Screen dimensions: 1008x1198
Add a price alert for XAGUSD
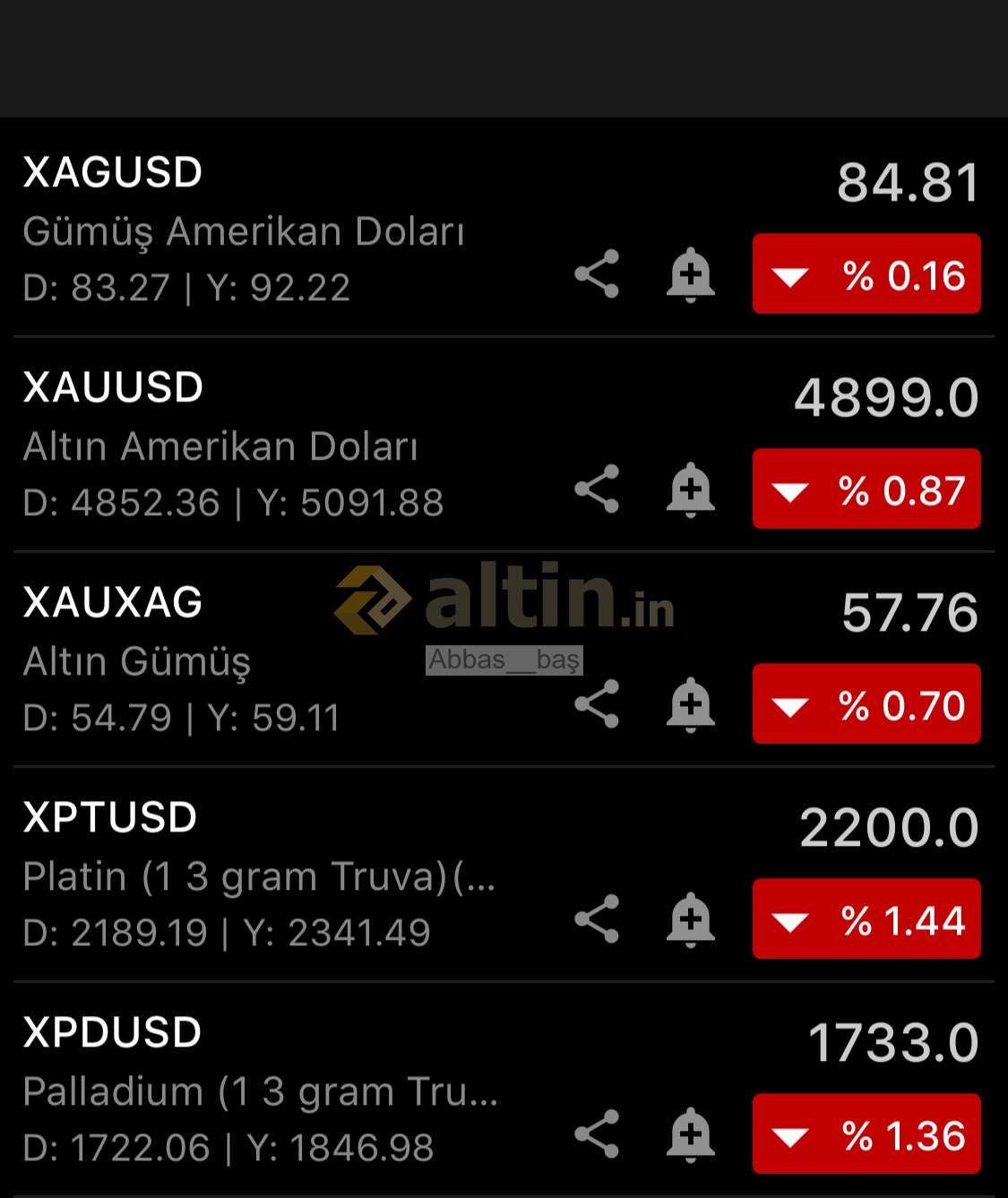click(691, 274)
